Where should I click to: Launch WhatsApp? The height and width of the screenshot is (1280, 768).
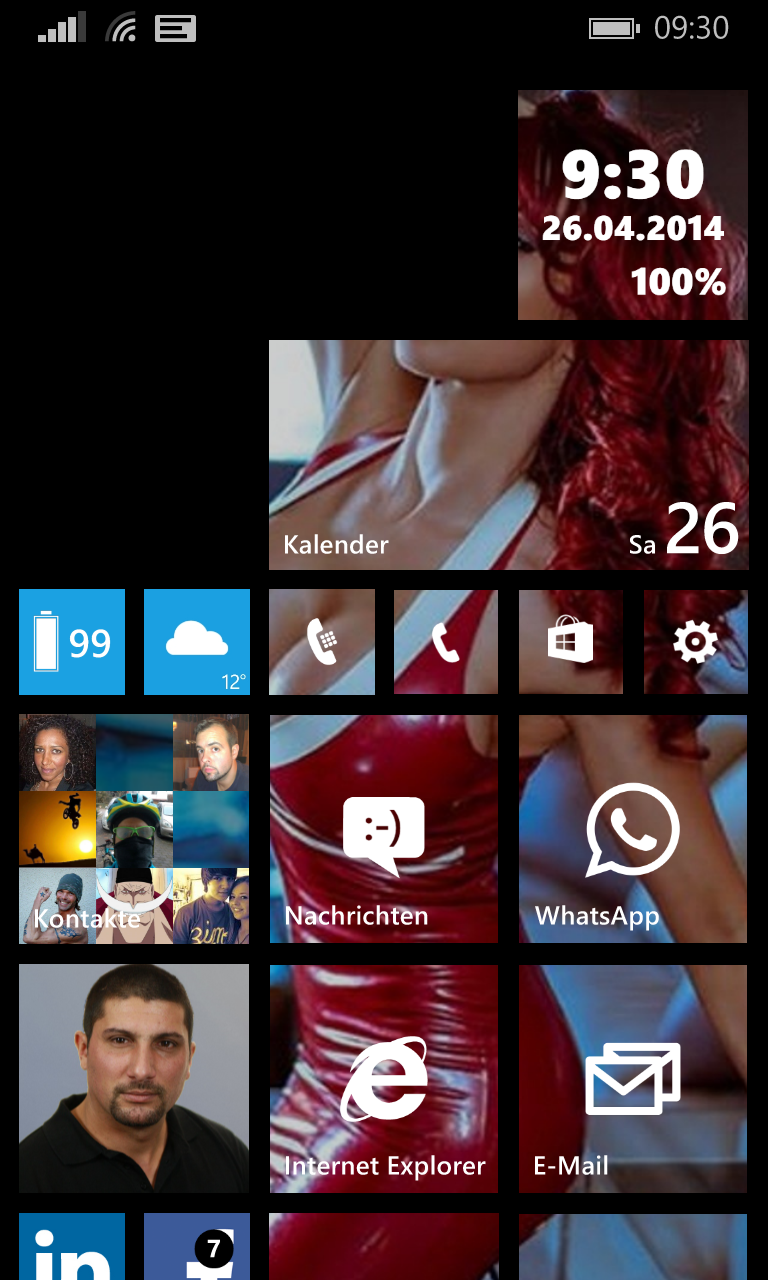click(633, 829)
